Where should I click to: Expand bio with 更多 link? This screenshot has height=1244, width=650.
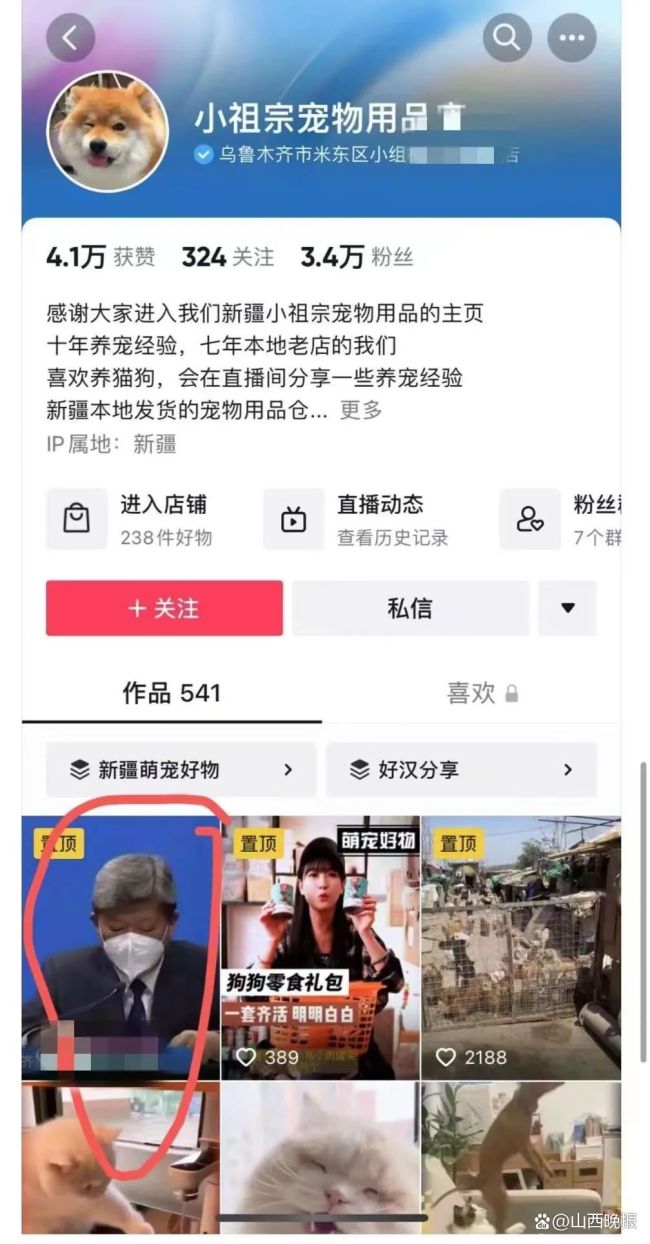click(x=361, y=409)
